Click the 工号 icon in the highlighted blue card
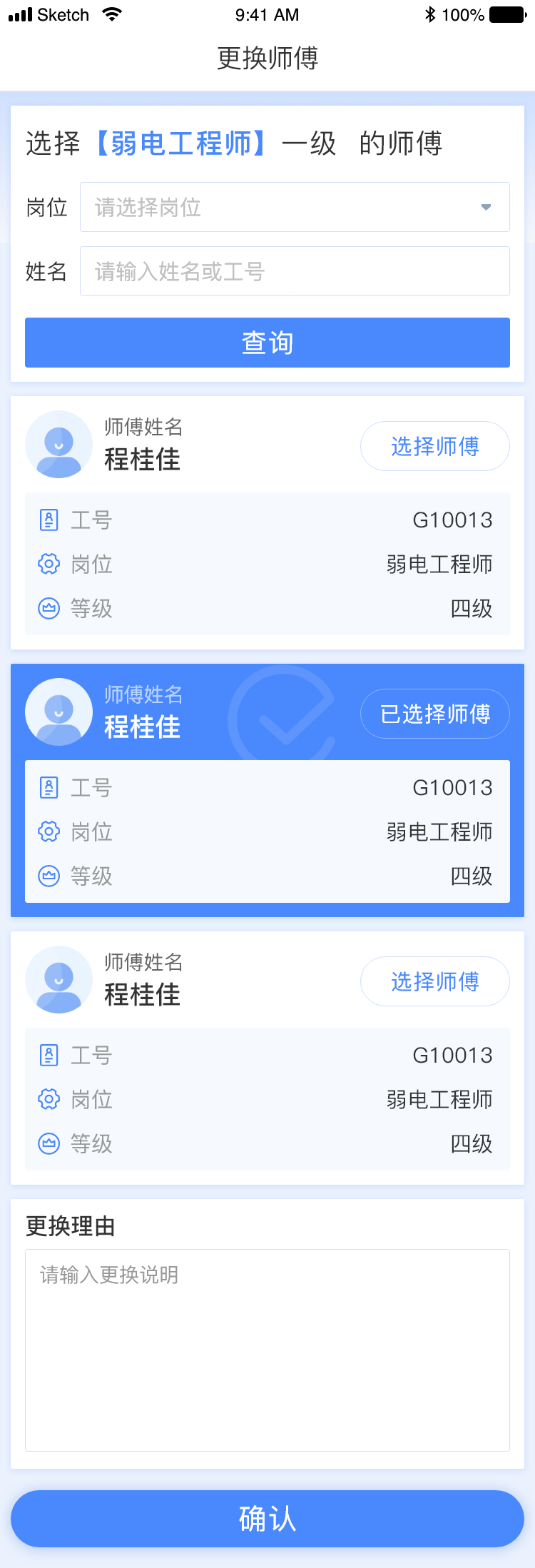 tap(49, 787)
